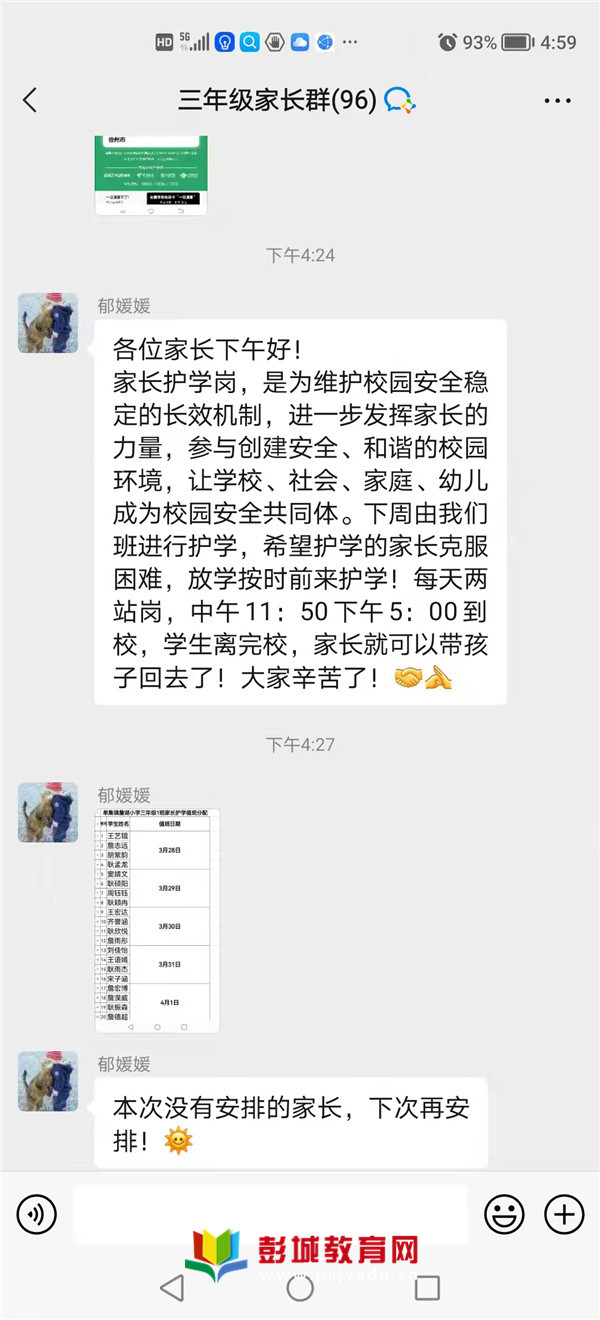The width and height of the screenshot is (600, 1320).
Task: Open the group chat overflow menu
Action: point(557,100)
